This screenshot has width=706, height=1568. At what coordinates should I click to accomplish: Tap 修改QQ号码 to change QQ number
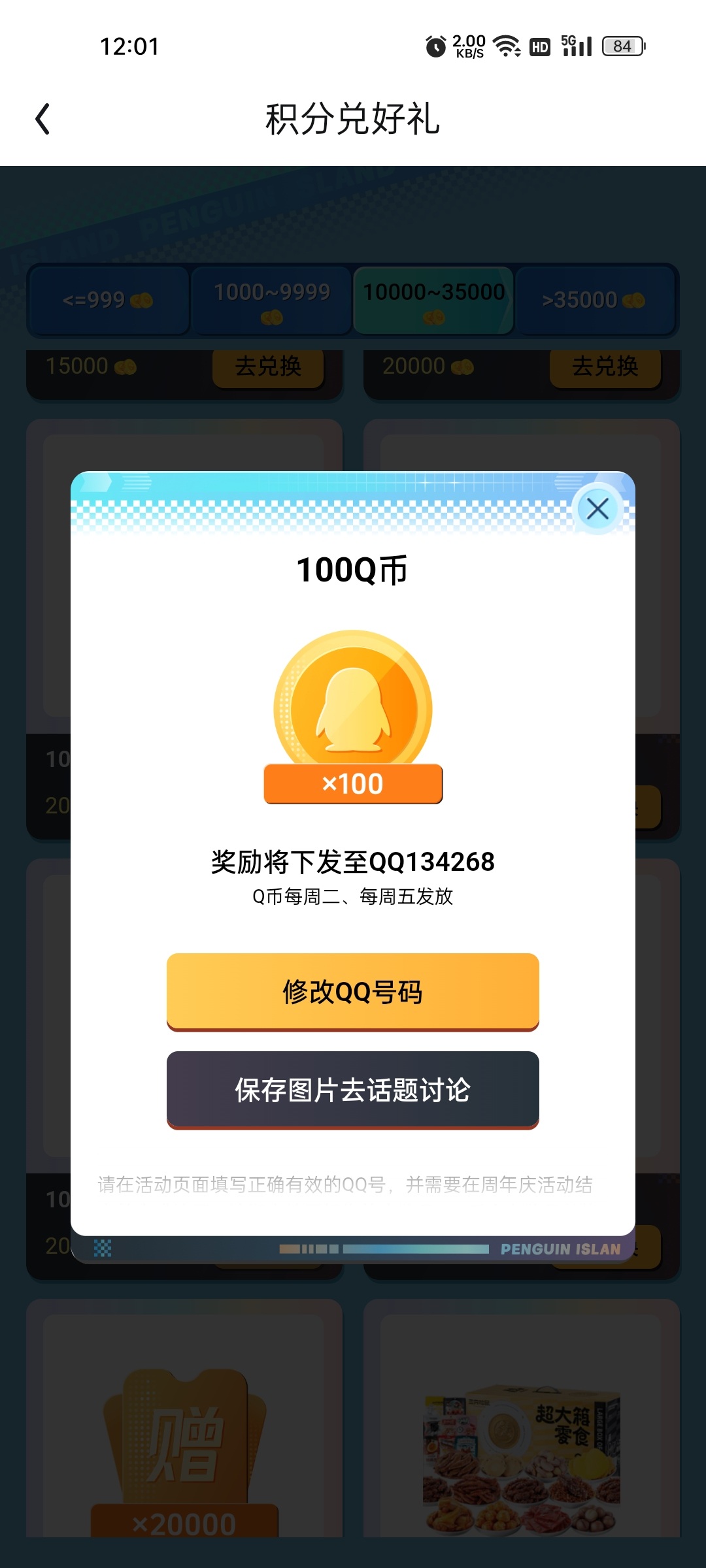pos(353,992)
